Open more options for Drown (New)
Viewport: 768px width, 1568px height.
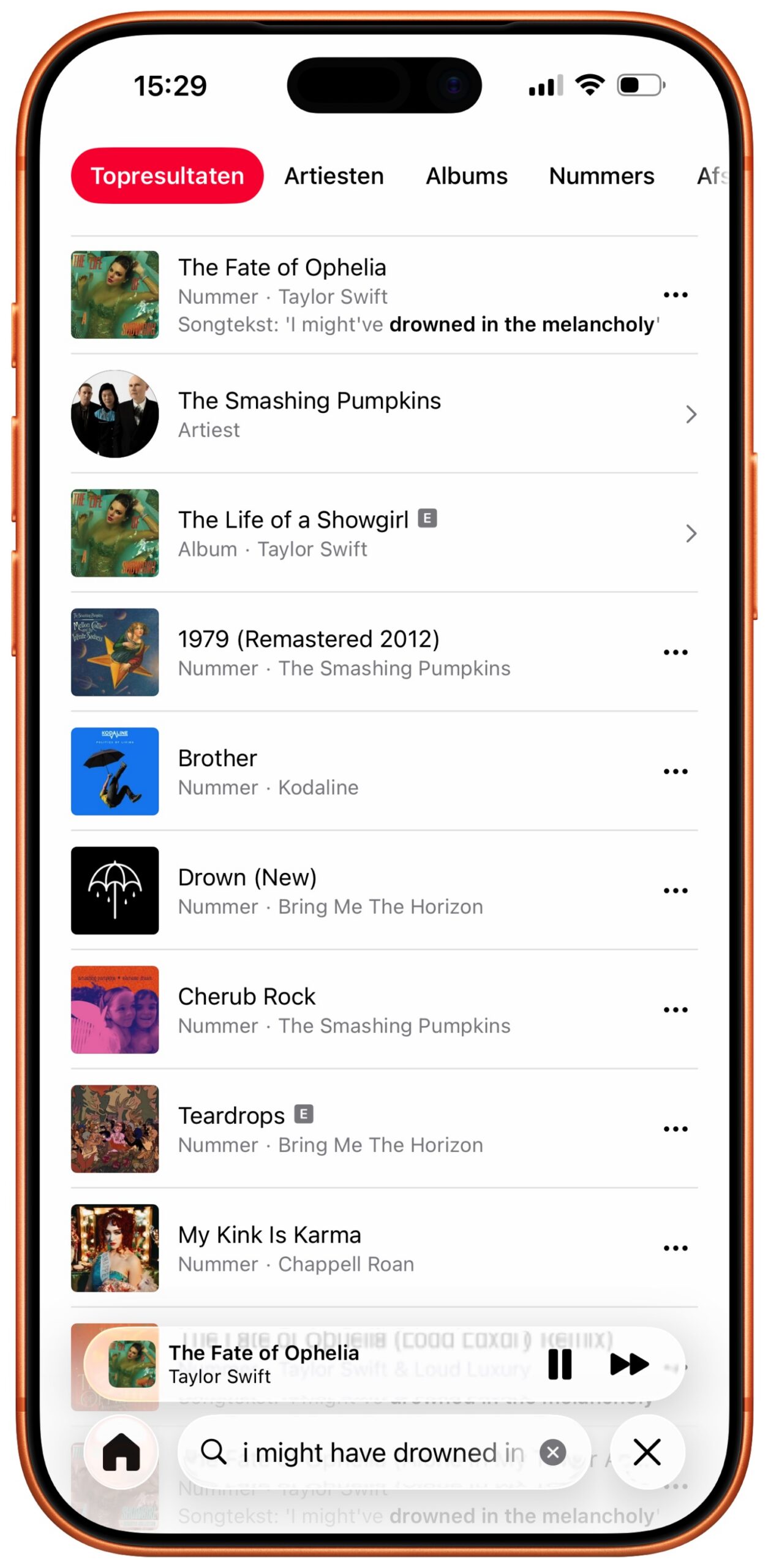pos(676,890)
